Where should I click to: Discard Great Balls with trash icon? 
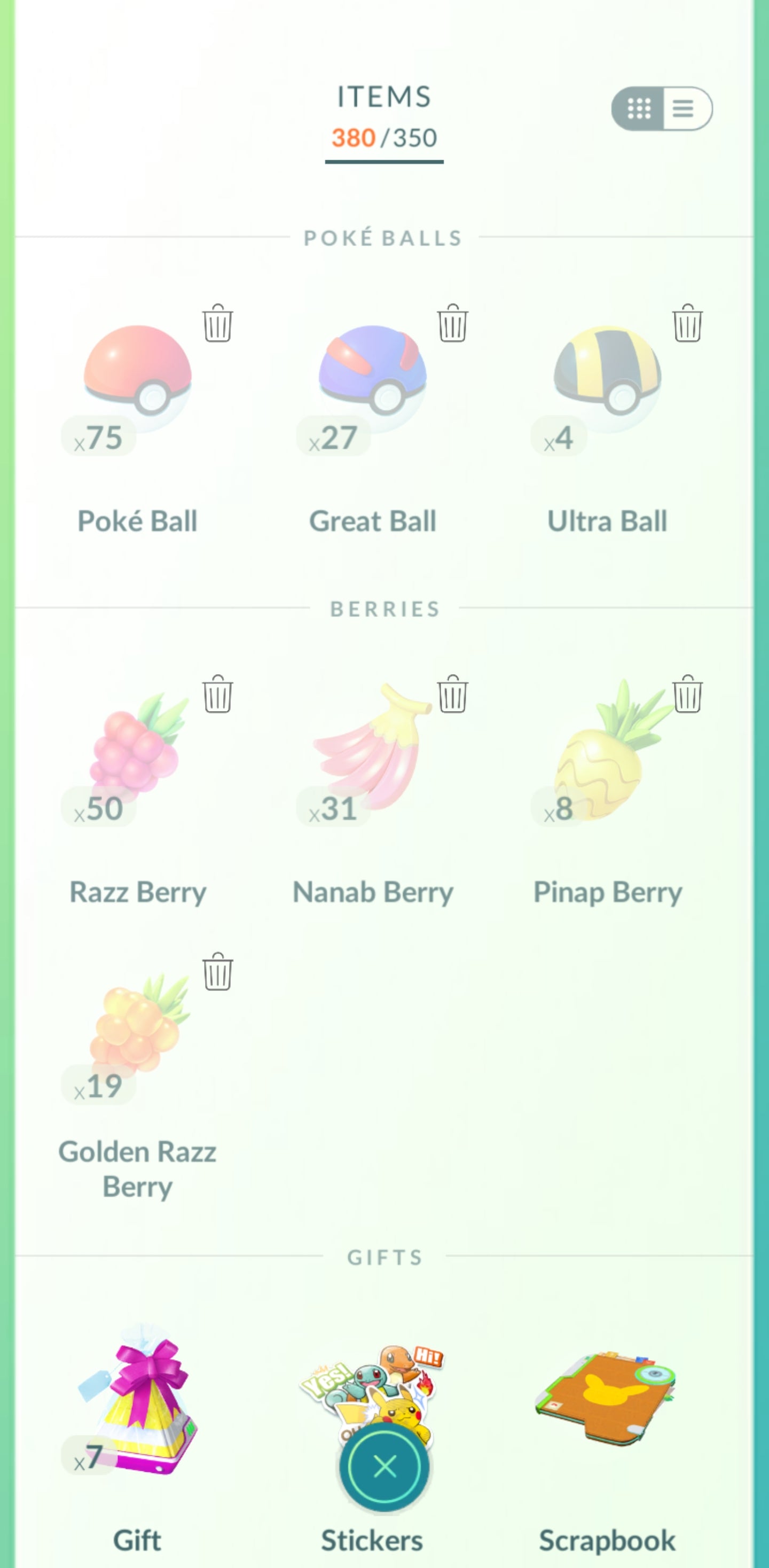pos(452,323)
